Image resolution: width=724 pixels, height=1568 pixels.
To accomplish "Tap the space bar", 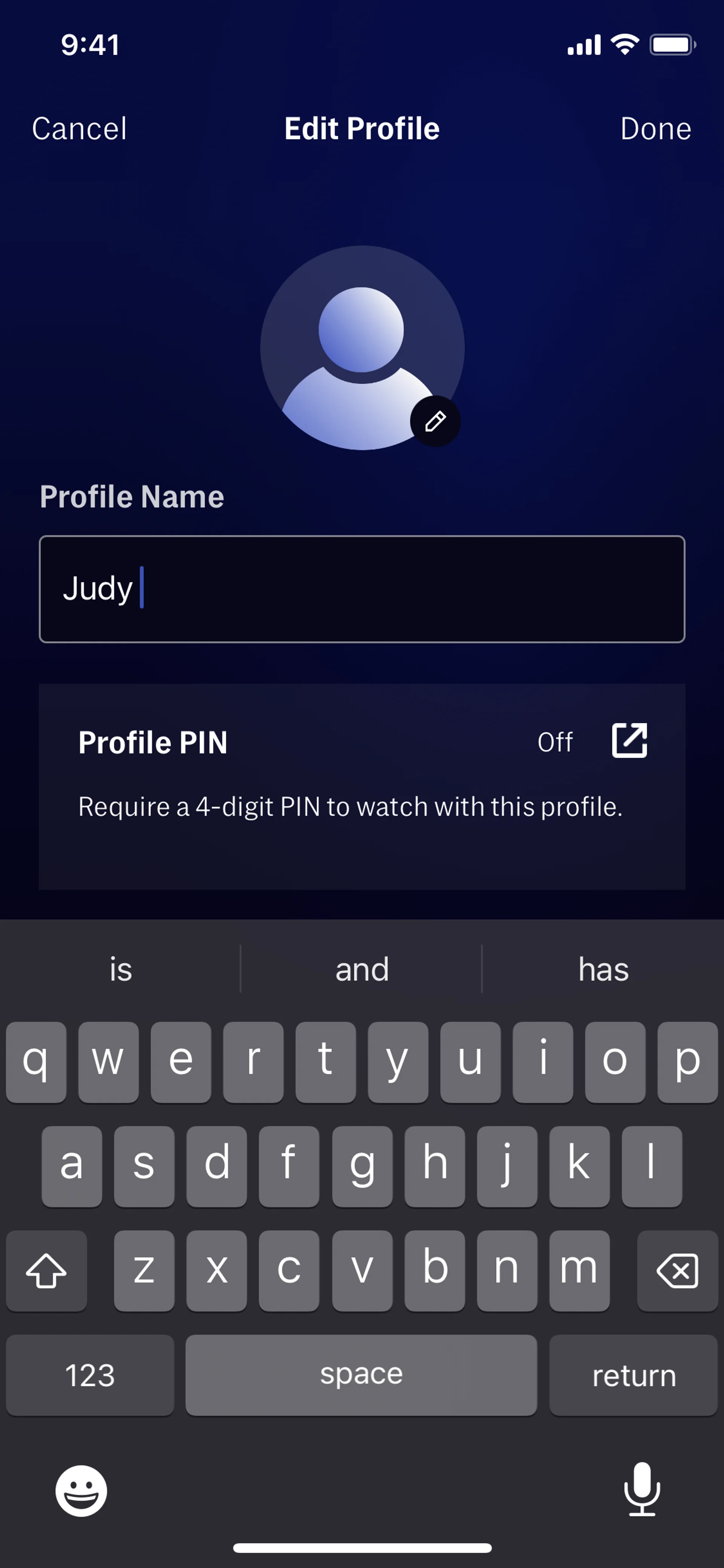I will [x=361, y=1375].
